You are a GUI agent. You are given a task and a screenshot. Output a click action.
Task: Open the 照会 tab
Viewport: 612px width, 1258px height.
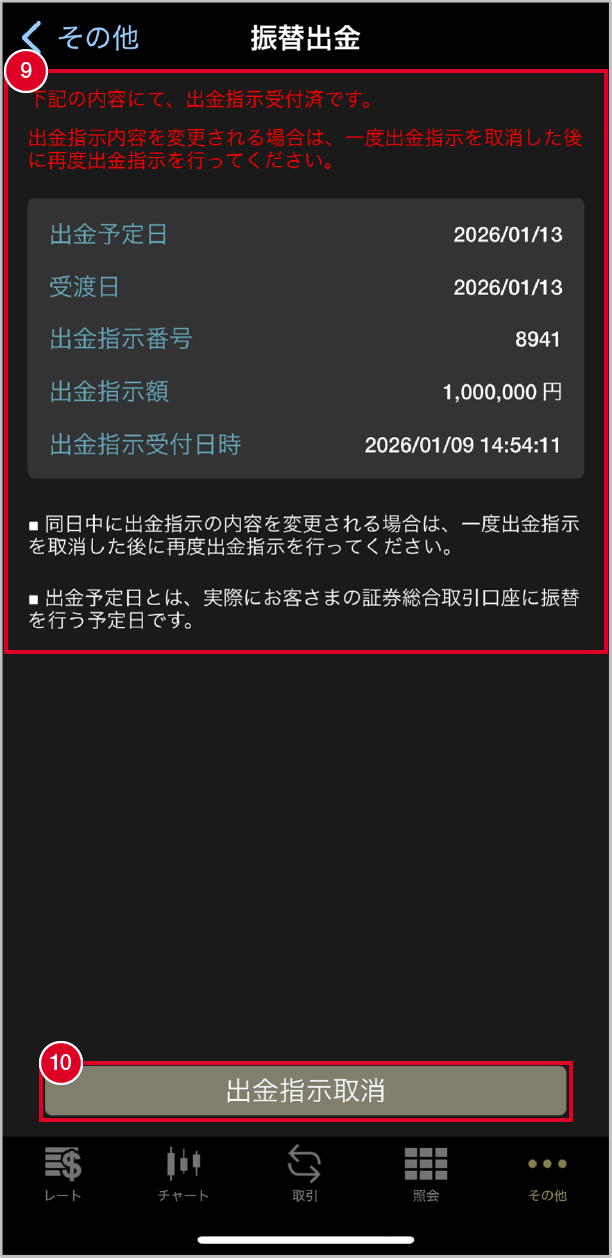pyautogui.click(x=426, y=1174)
